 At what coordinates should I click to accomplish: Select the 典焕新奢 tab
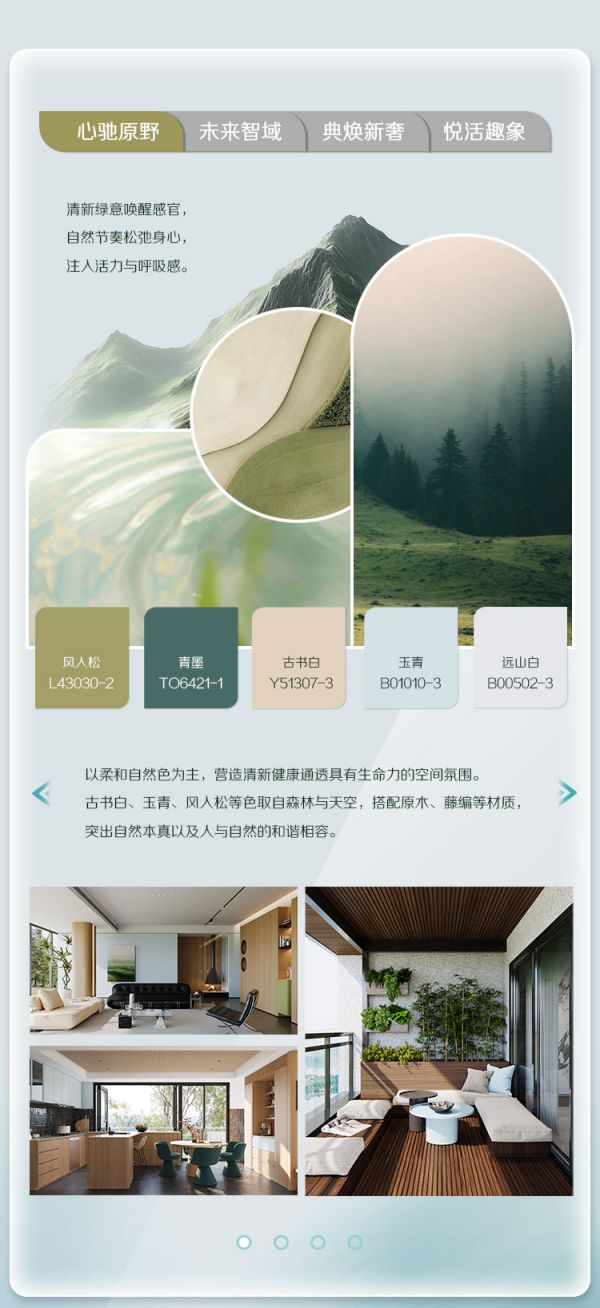[x=363, y=132]
